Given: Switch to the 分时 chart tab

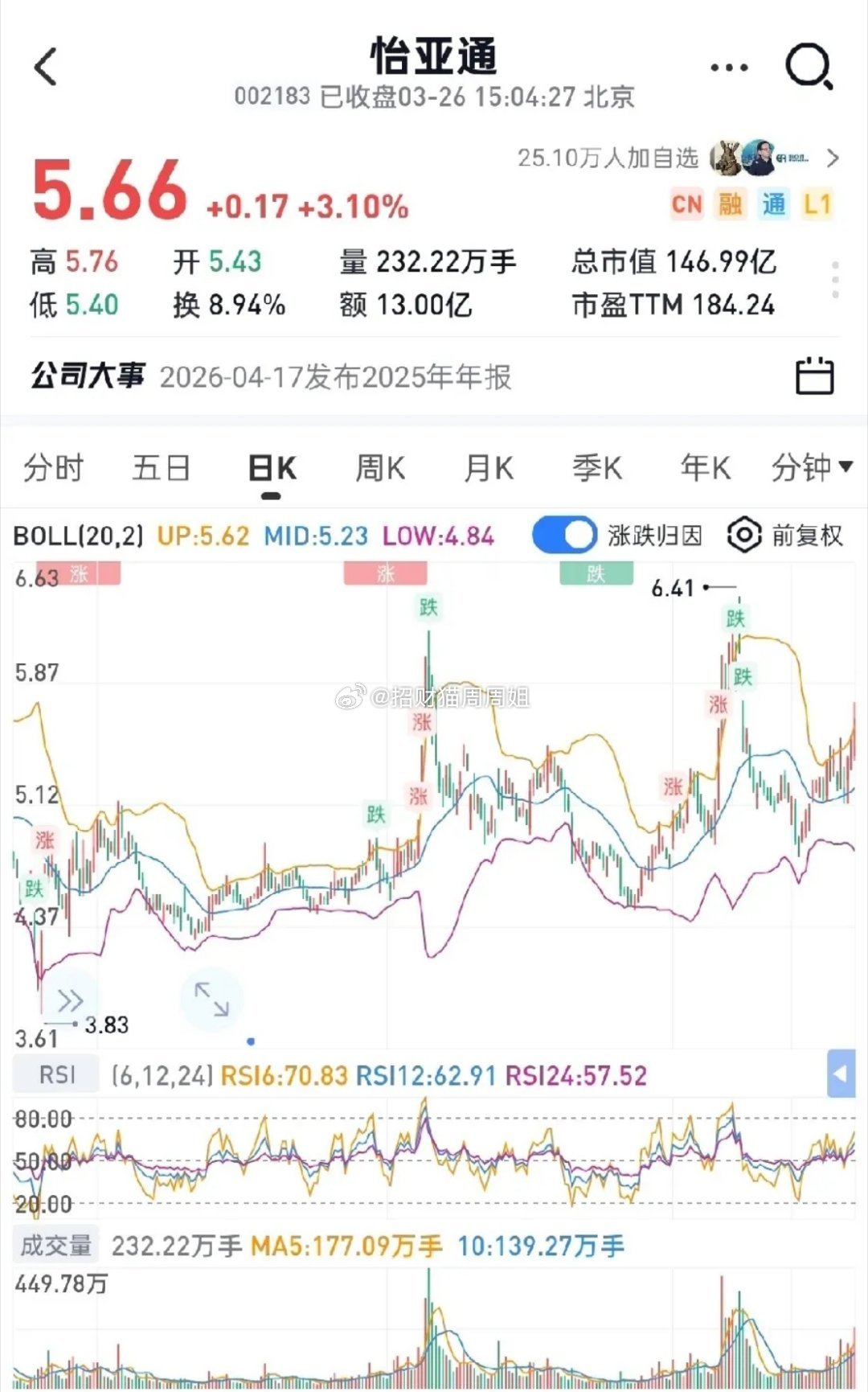Looking at the screenshot, I should (x=55, y=467).
